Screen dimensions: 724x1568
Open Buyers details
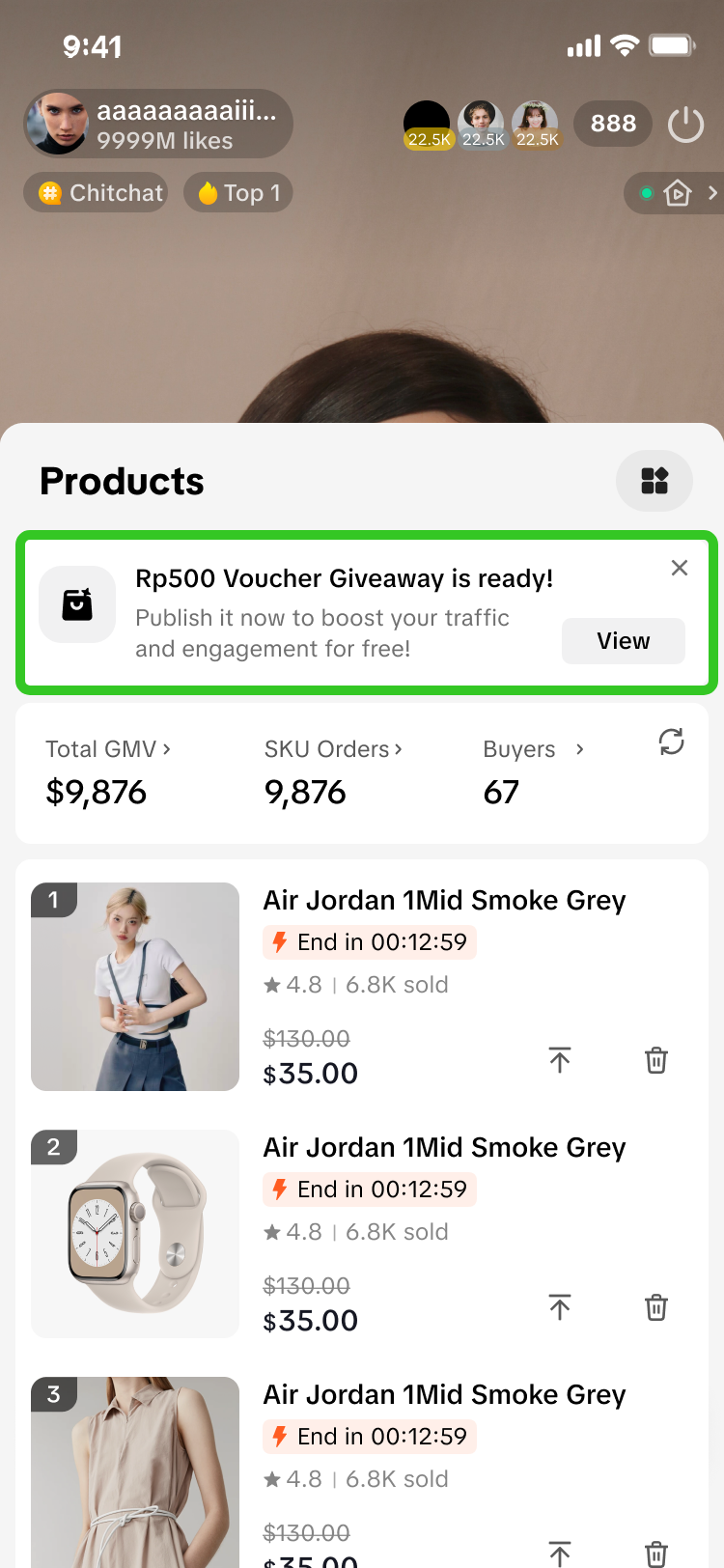[x=533, y=749]
